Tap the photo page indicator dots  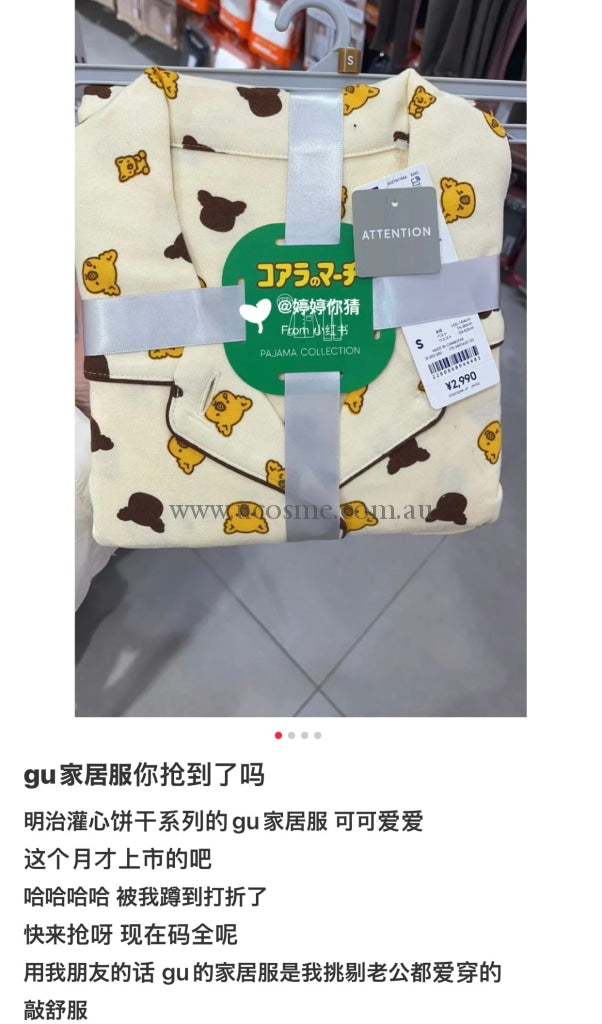pos(298,735)
